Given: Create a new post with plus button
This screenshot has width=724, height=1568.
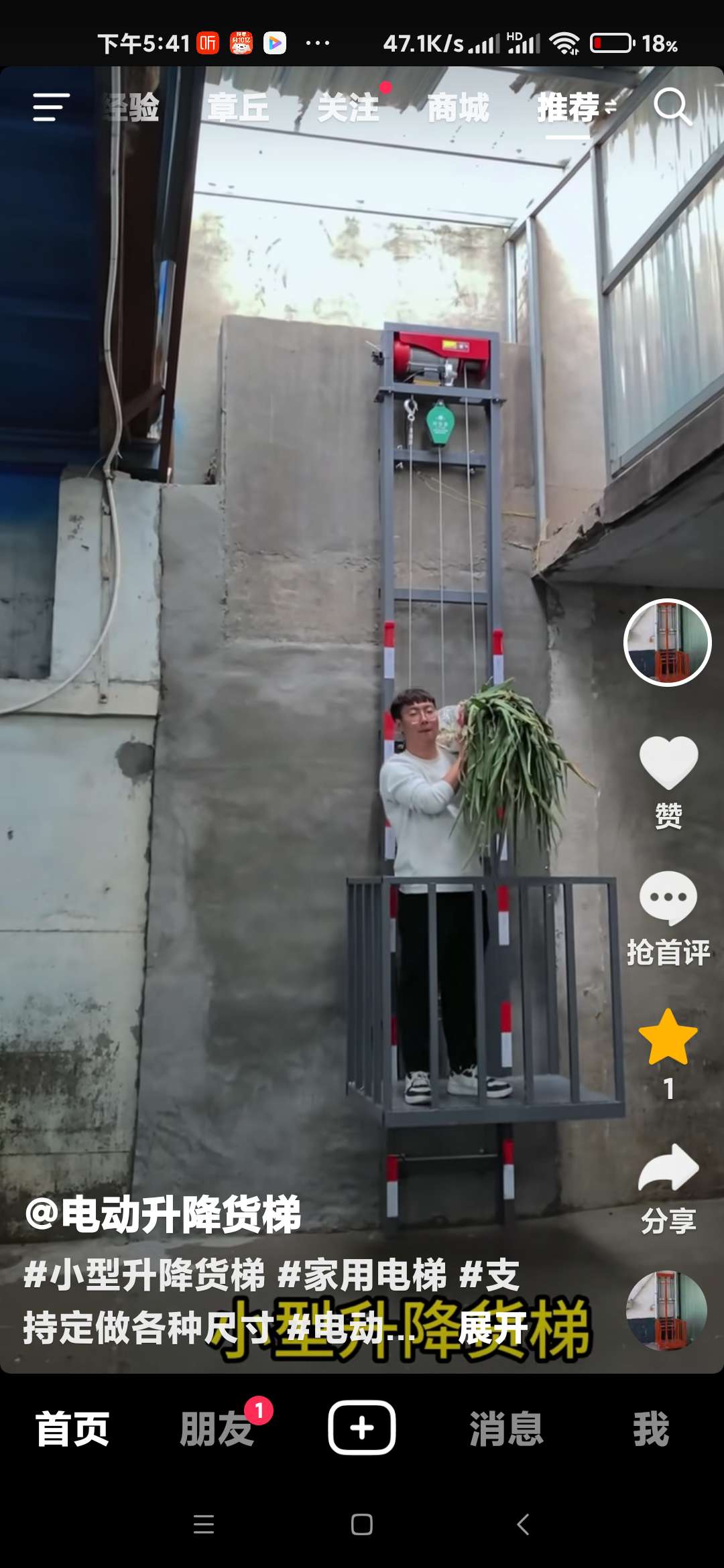Looking at the screenshot, I should [x=362, y=1427].
